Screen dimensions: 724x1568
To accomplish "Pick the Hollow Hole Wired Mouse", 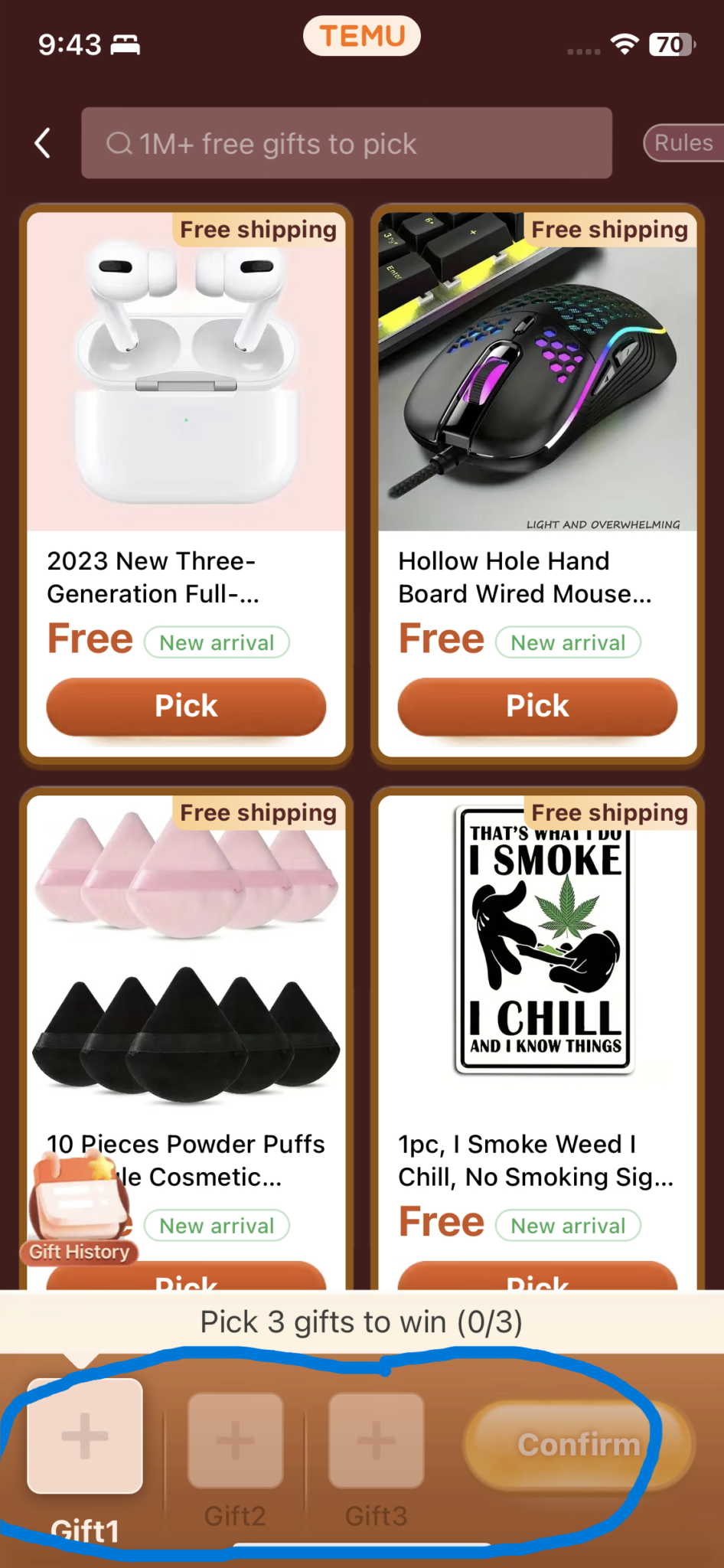I will (537, 706).
